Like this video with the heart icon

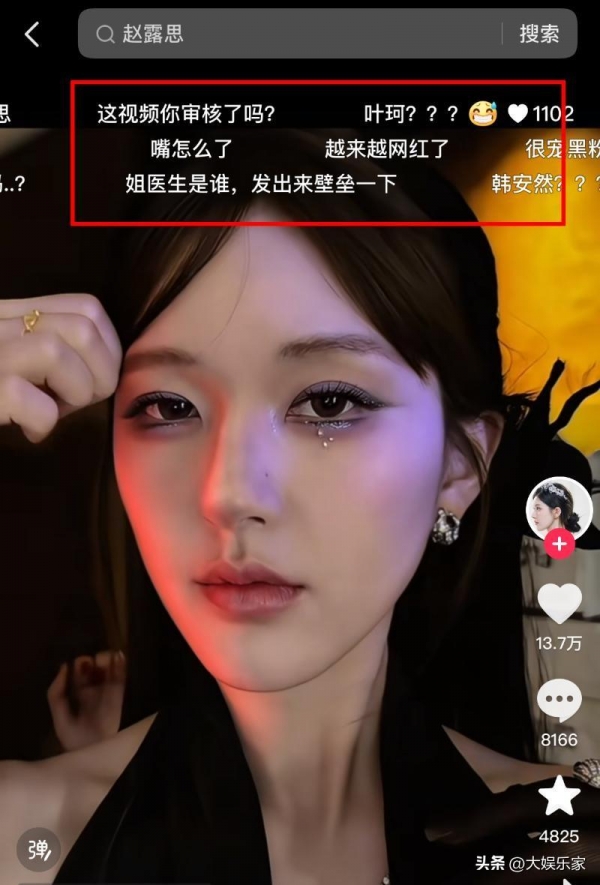(559, 604)
